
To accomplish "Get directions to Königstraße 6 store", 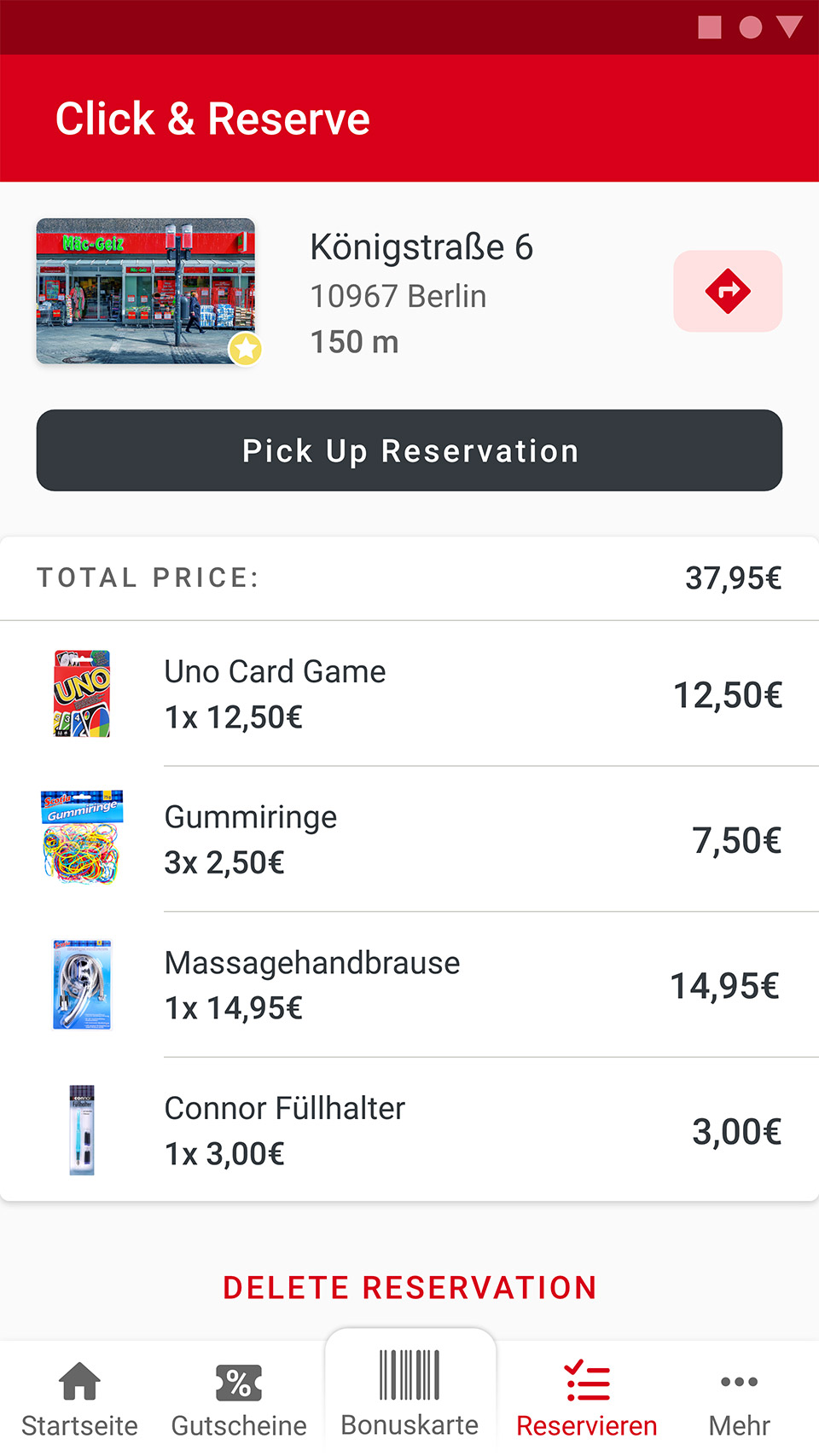I will point(727,291).
